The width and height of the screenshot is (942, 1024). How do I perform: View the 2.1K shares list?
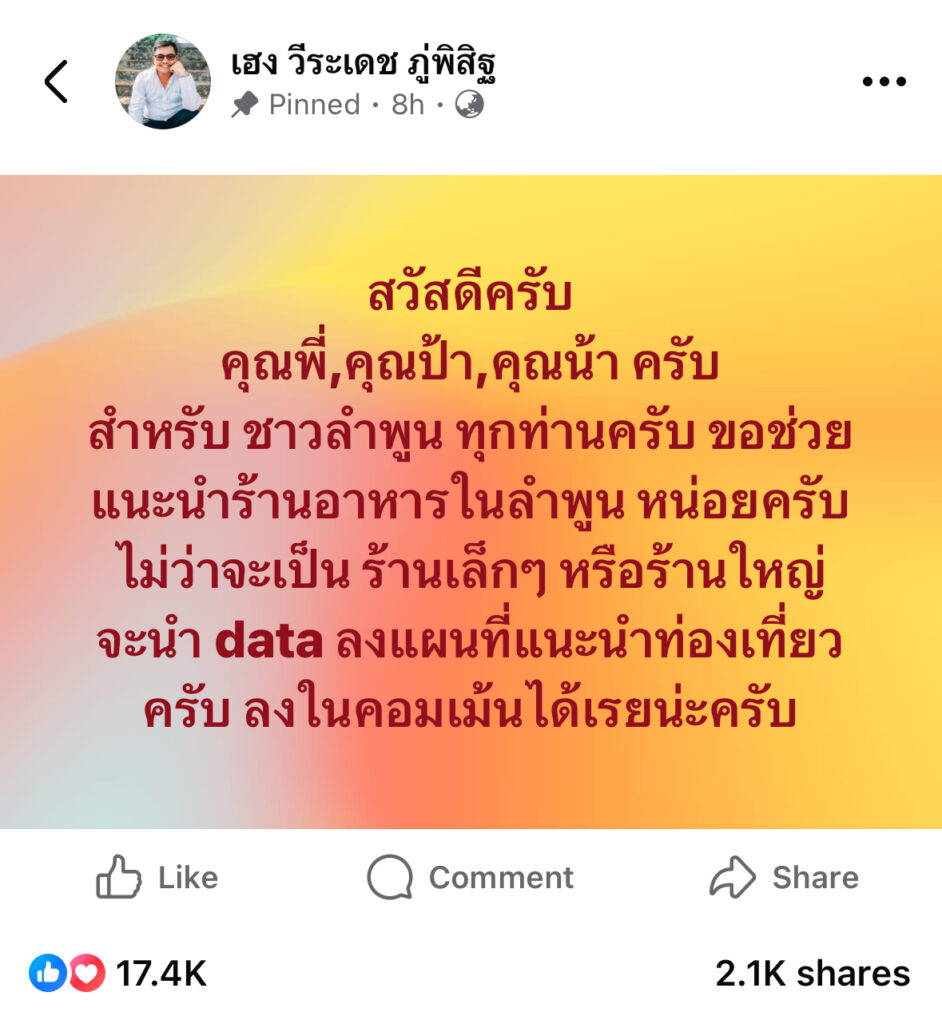click(x=812, y=973)
